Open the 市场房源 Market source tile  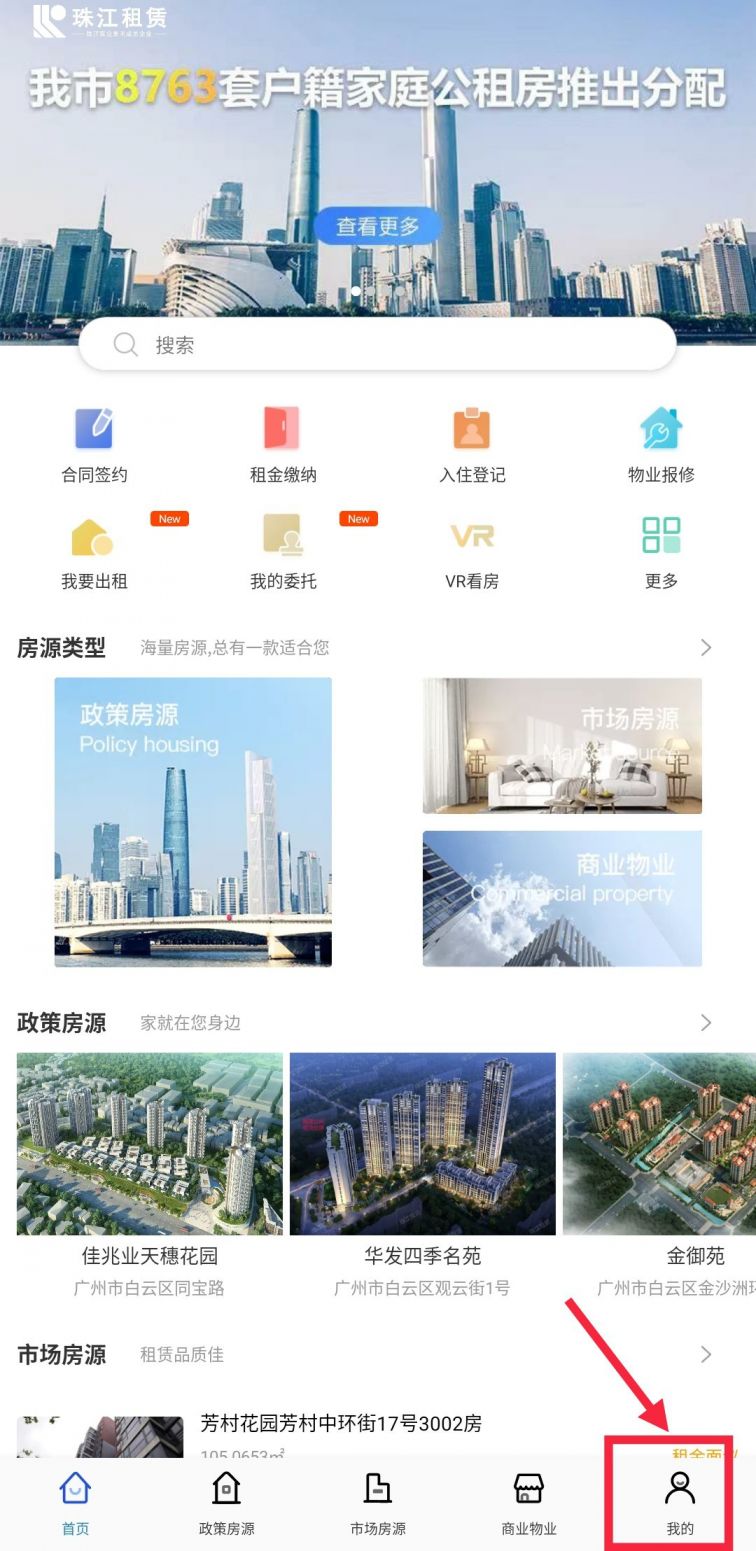tap(562, 745)
